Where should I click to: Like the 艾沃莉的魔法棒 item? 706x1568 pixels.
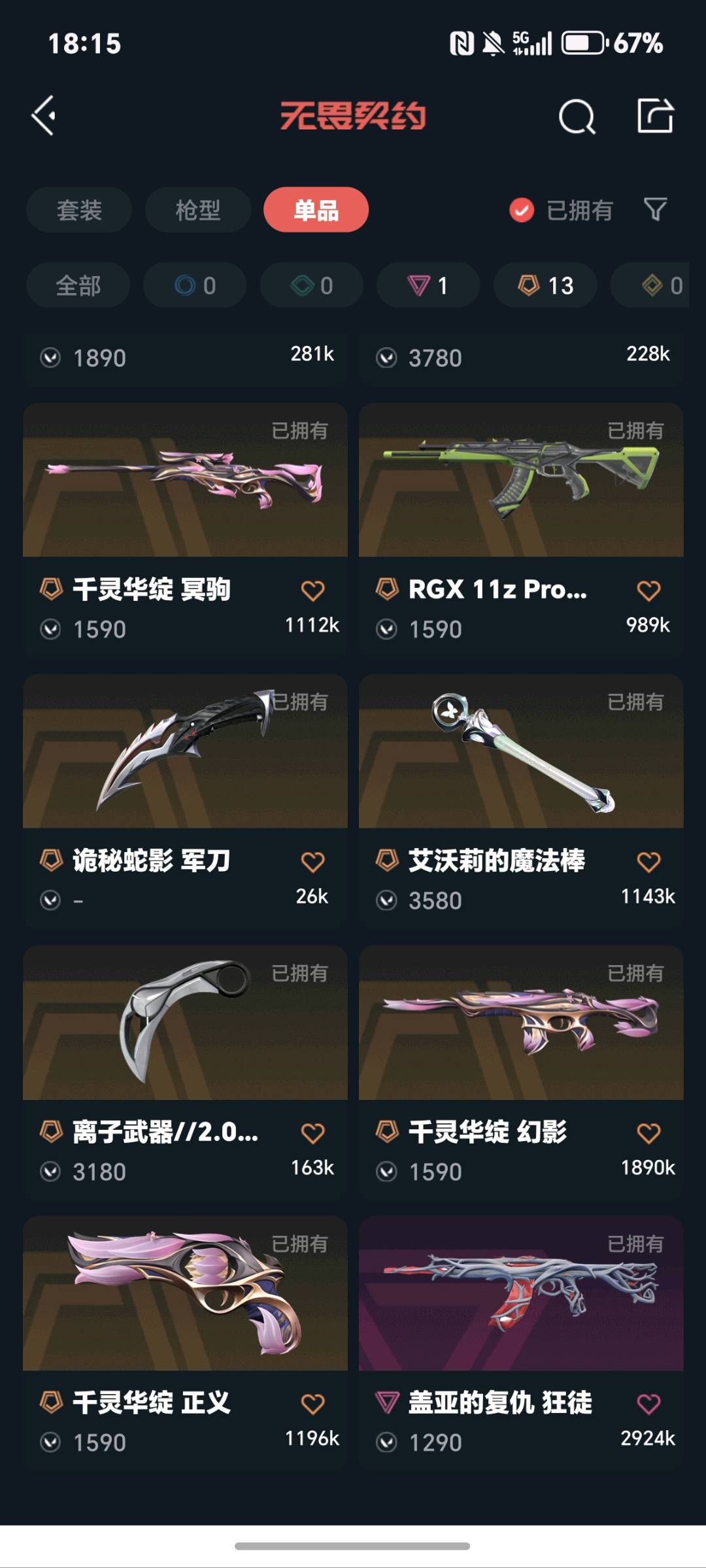pos(648,862)
